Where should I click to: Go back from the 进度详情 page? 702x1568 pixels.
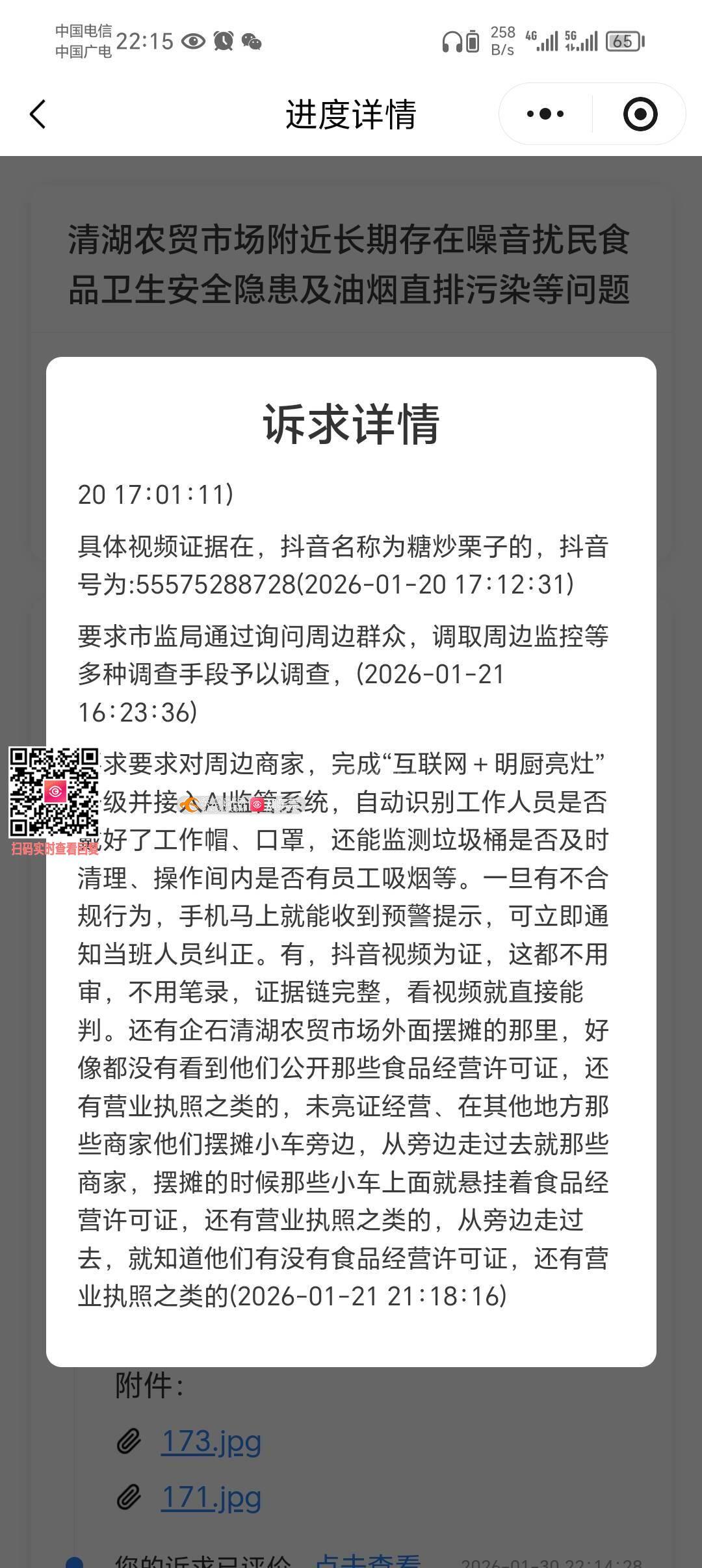(38, 114)
